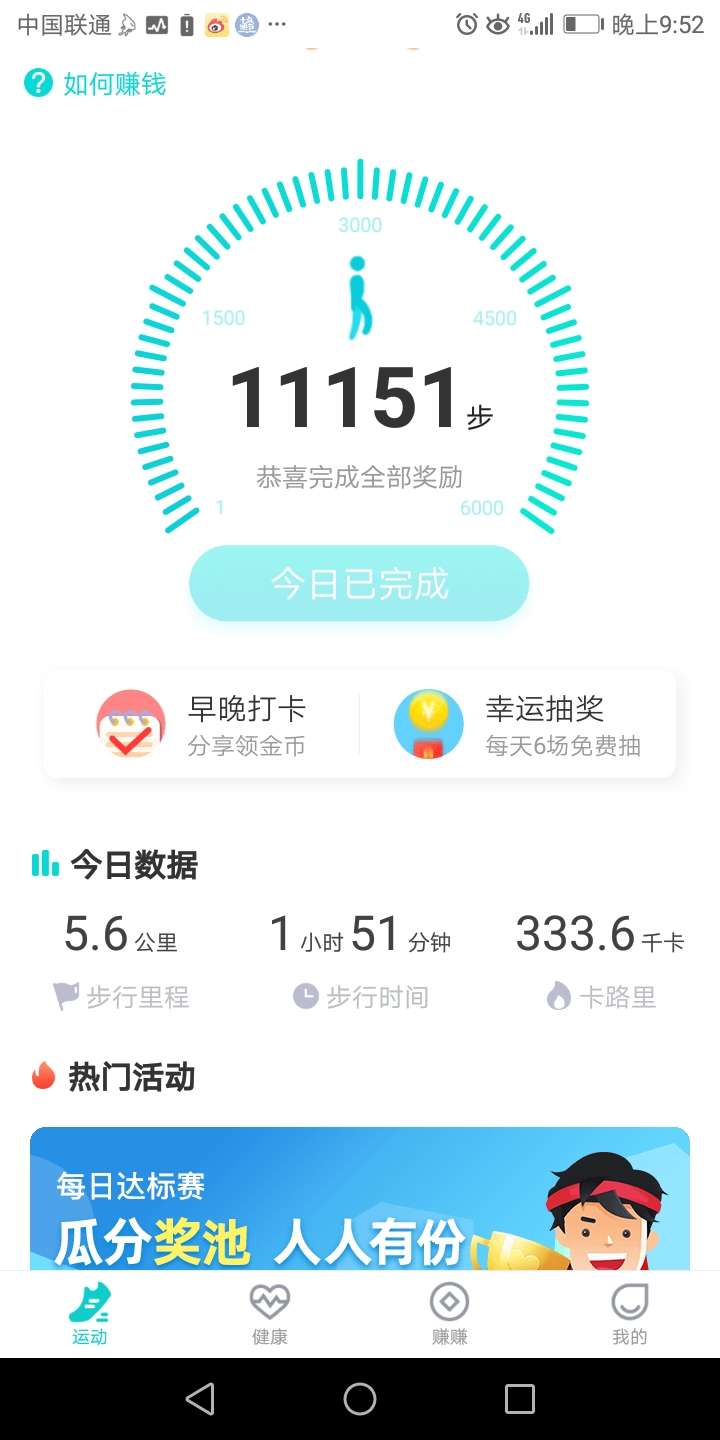Select the active 运动 tab
The width and height of the screenshot is (720, 1440).
[89, 1313]
